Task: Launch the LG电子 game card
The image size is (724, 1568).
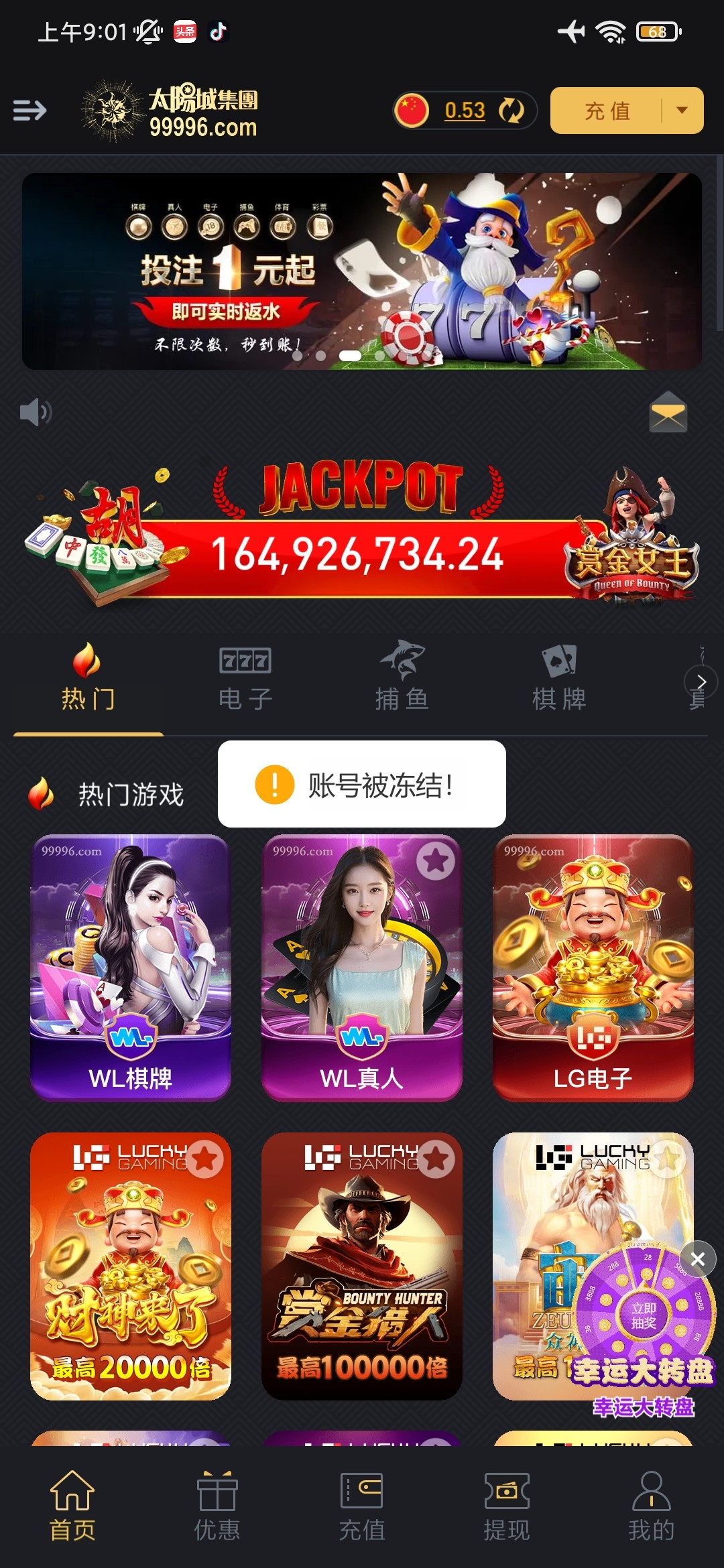Action: point(593,967)
